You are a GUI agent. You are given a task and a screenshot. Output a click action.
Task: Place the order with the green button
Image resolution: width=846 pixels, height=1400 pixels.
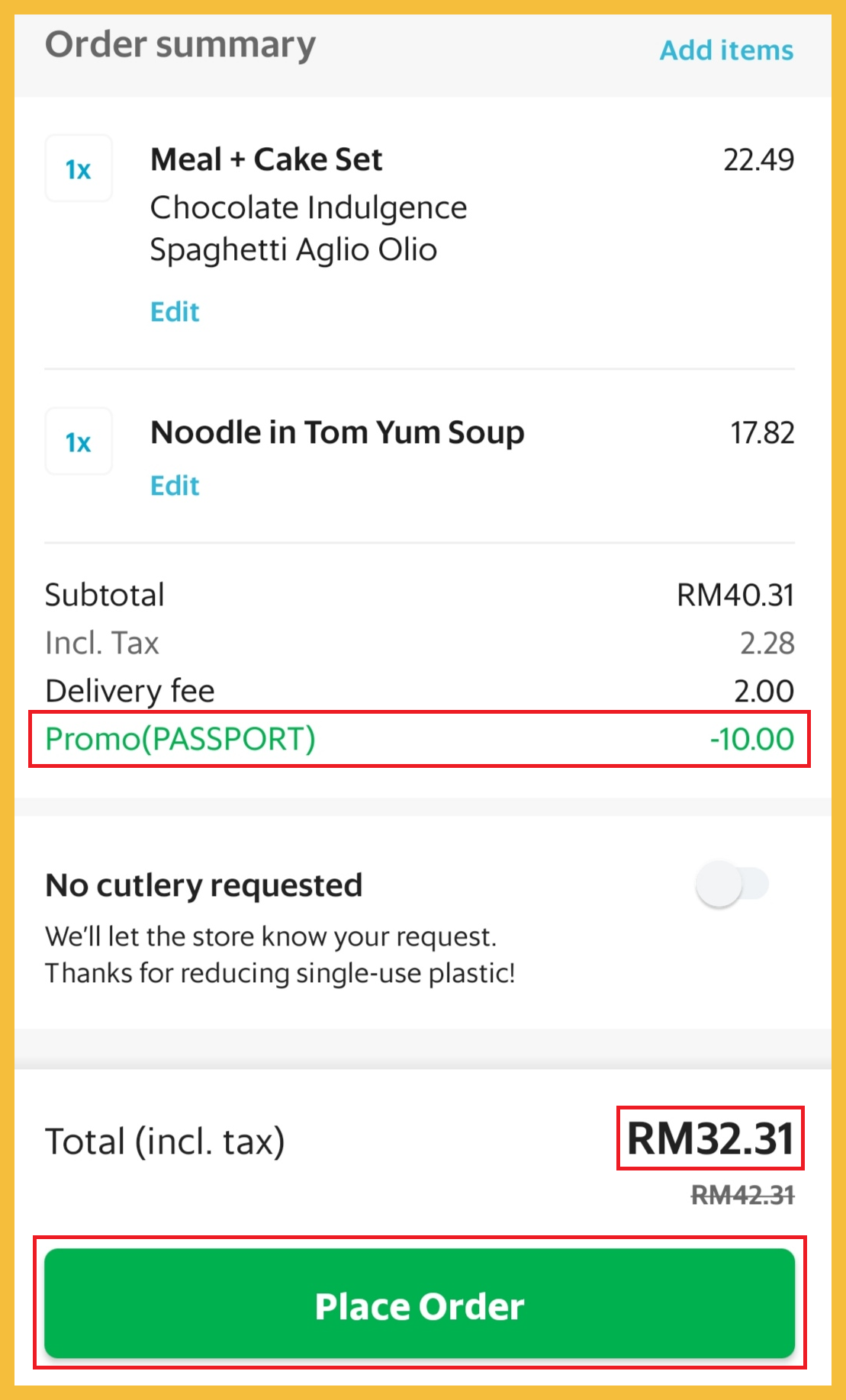(420, 1305)
